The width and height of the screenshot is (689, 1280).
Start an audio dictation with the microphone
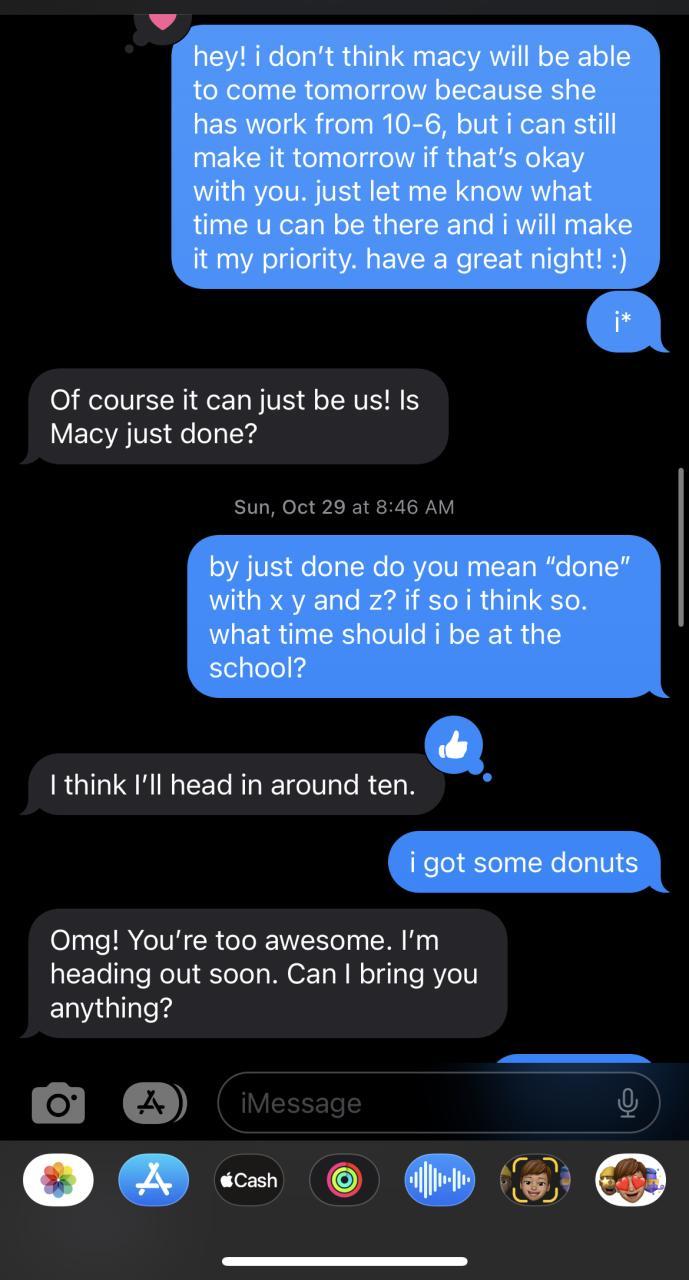(x=627, y=1103)
